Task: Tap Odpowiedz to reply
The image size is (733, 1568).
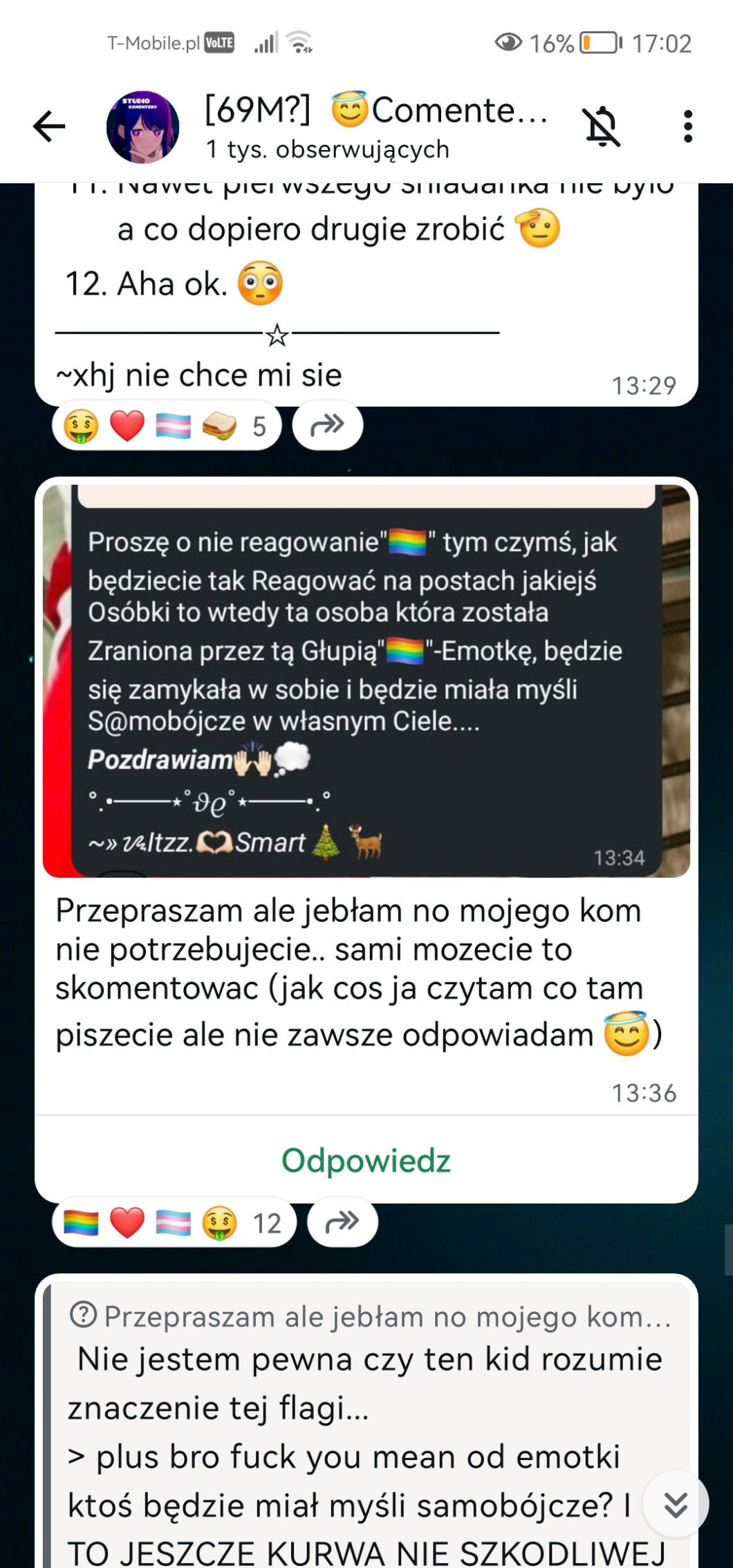Action: click(x=366, y=1161)
